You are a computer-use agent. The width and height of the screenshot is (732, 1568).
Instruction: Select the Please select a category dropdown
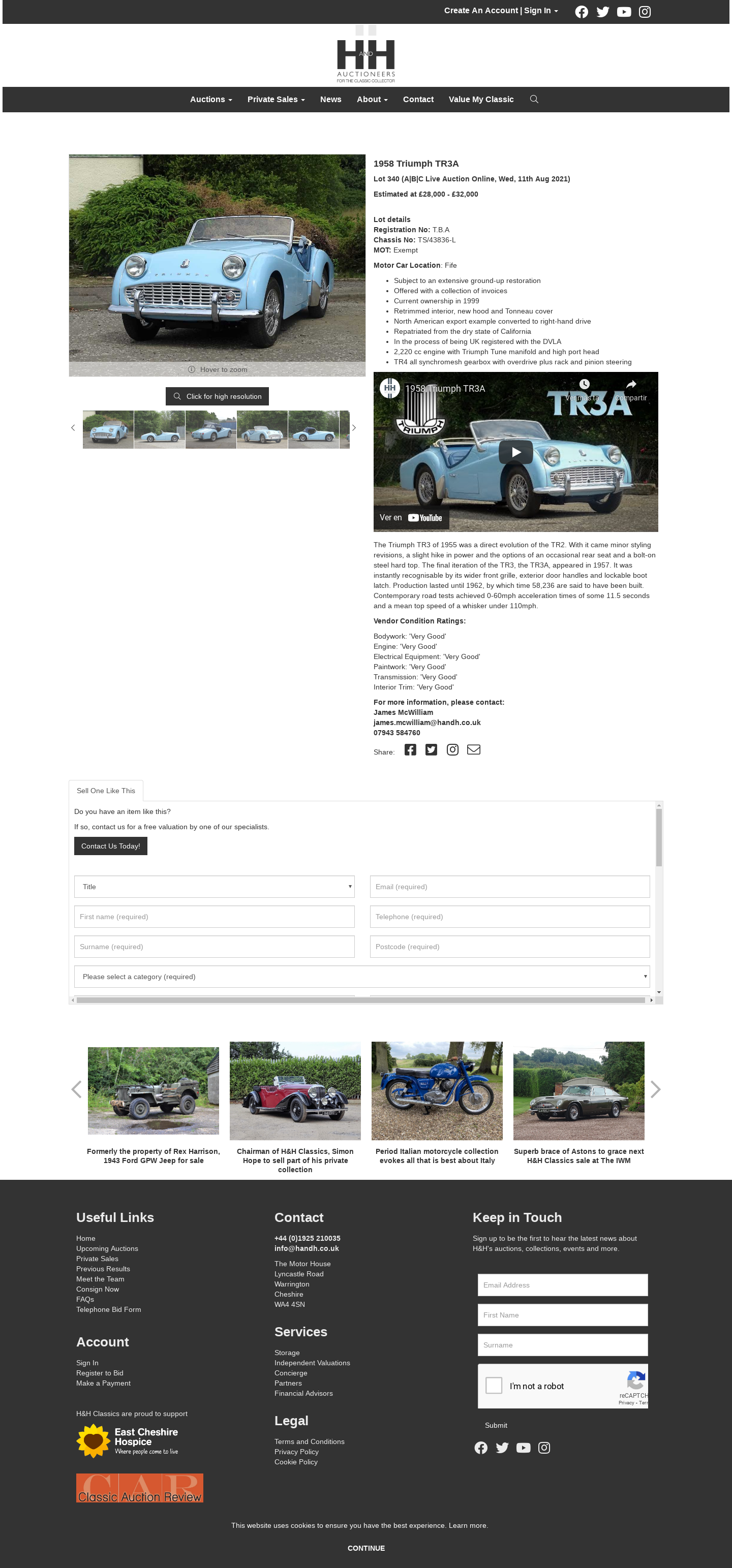click(361, 977)
